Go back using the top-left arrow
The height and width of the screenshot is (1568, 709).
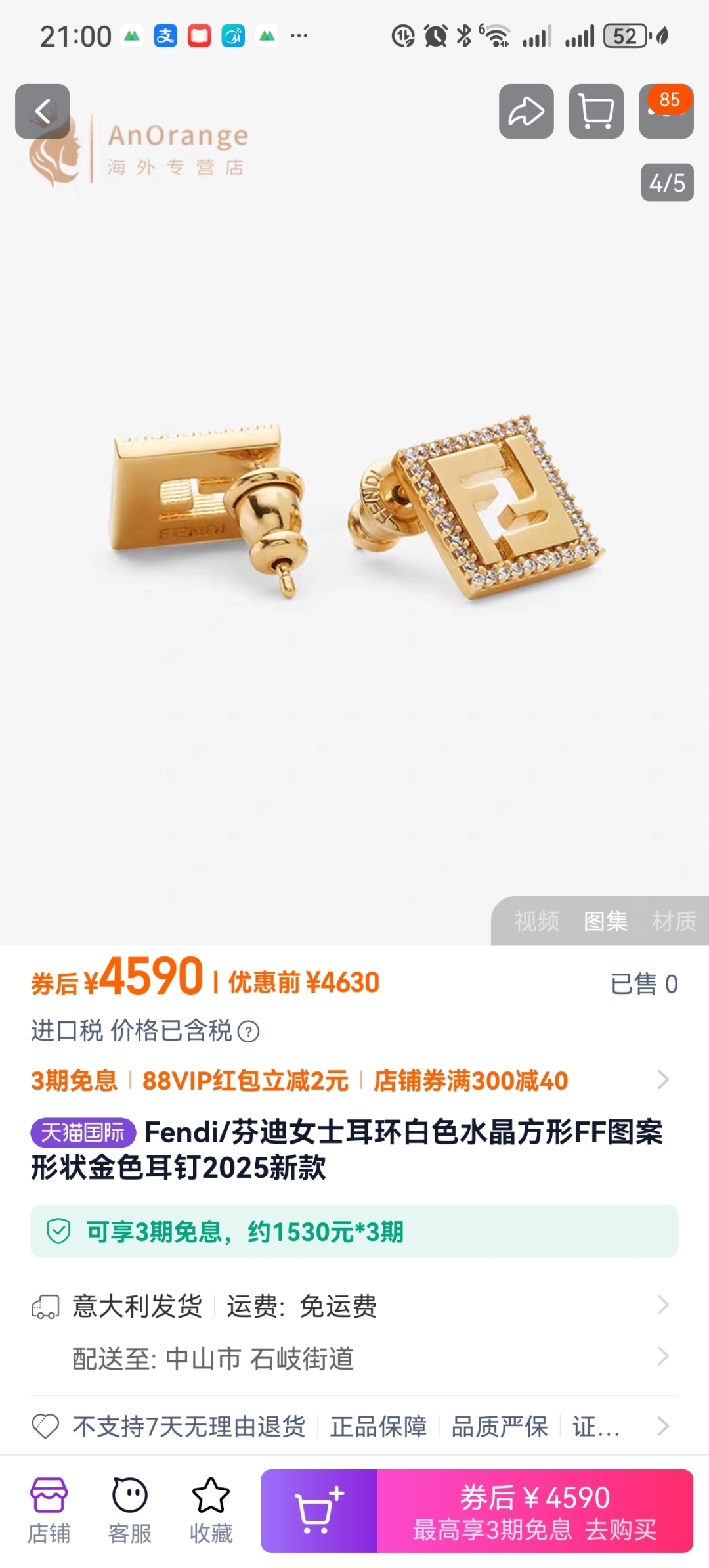[x=43, y=111]
